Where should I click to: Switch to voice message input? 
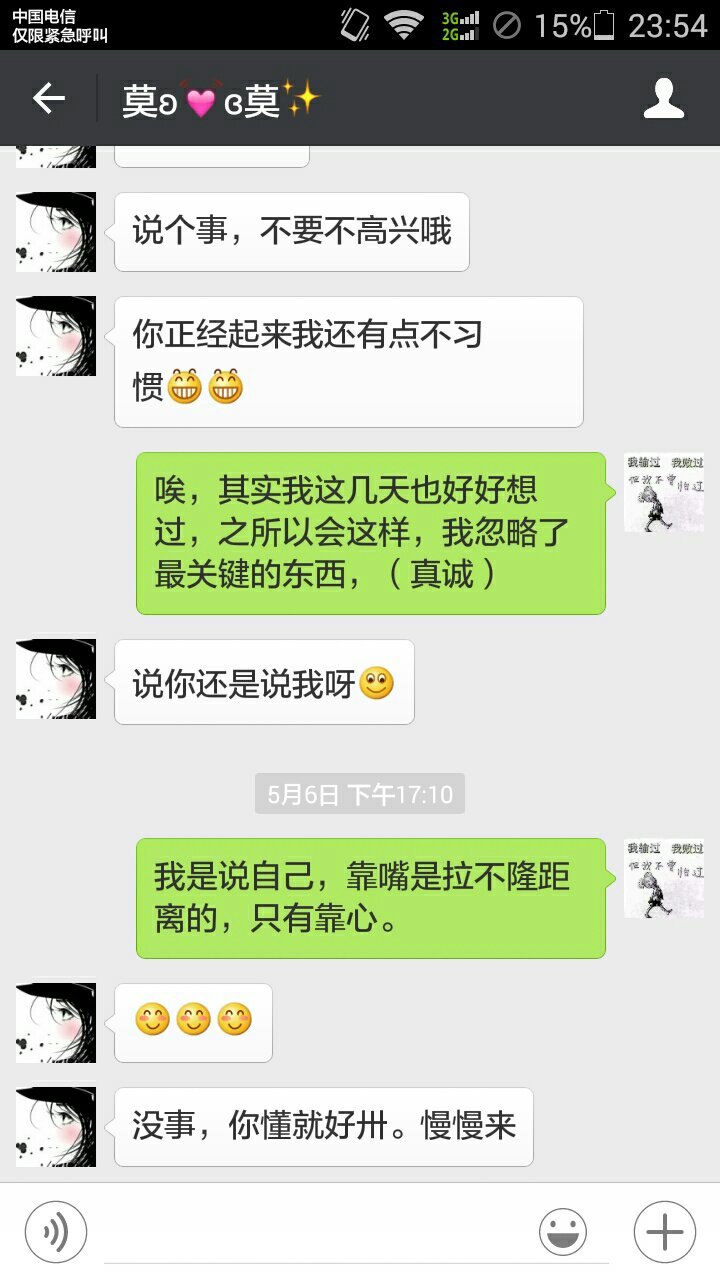[x=56, y=1231]
